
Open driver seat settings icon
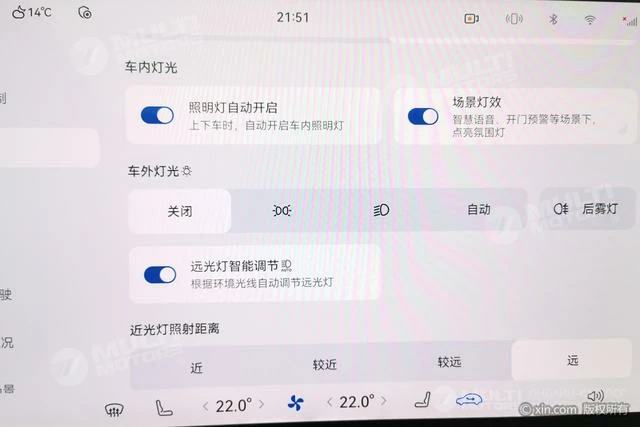coord(163,407)
